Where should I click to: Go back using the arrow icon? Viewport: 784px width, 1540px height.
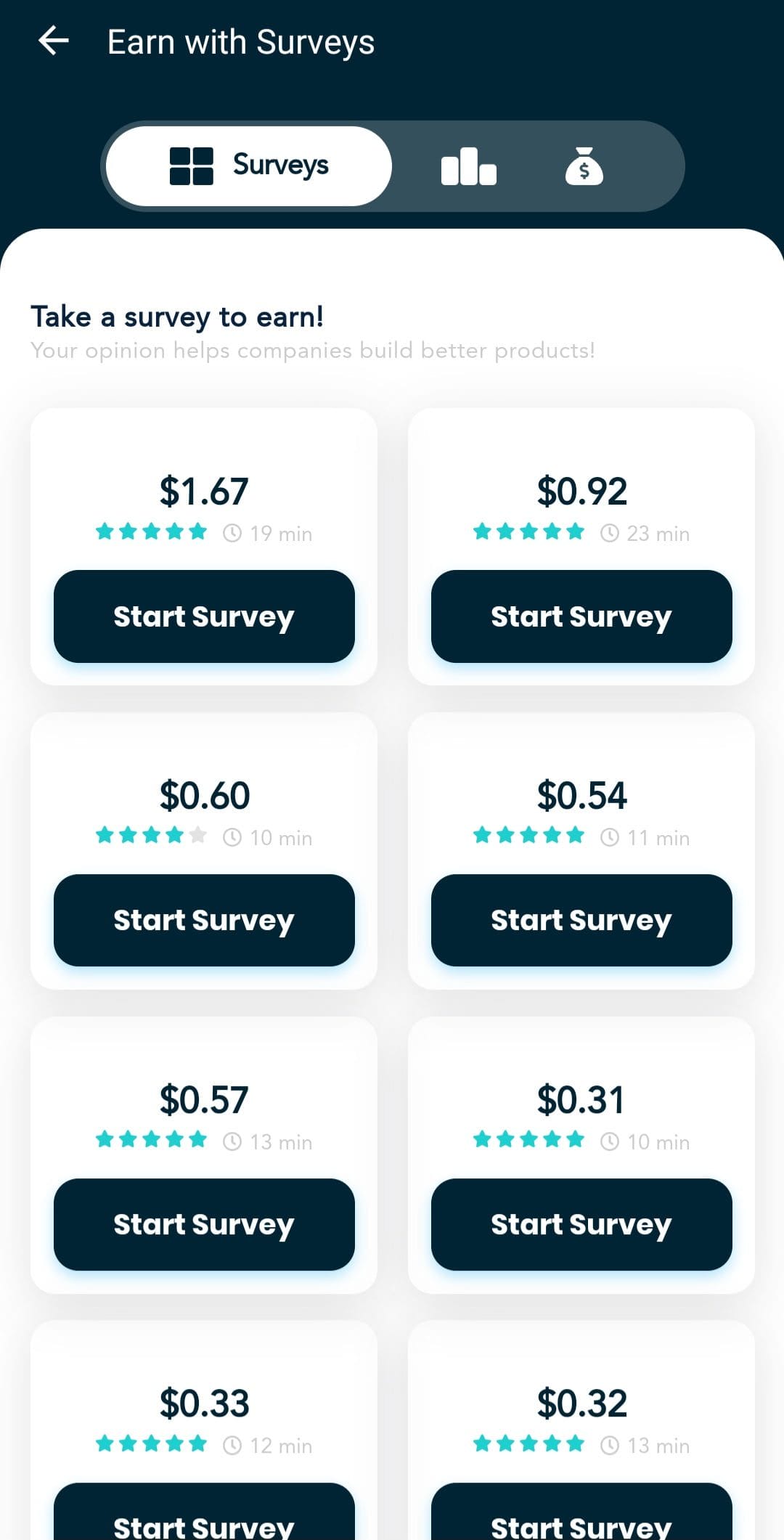point(54,41)
